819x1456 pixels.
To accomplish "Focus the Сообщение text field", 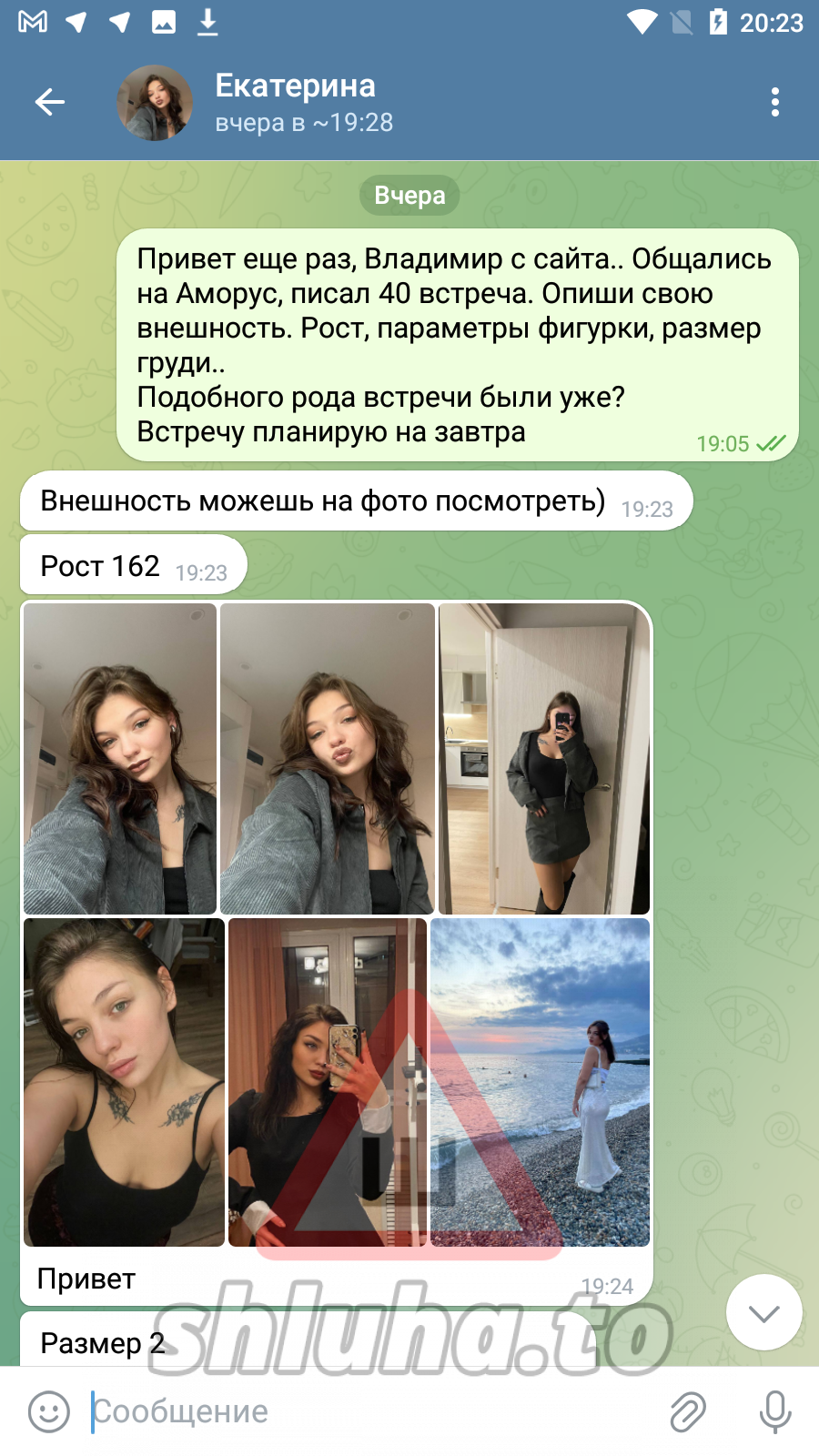I will coord(364,1411).
